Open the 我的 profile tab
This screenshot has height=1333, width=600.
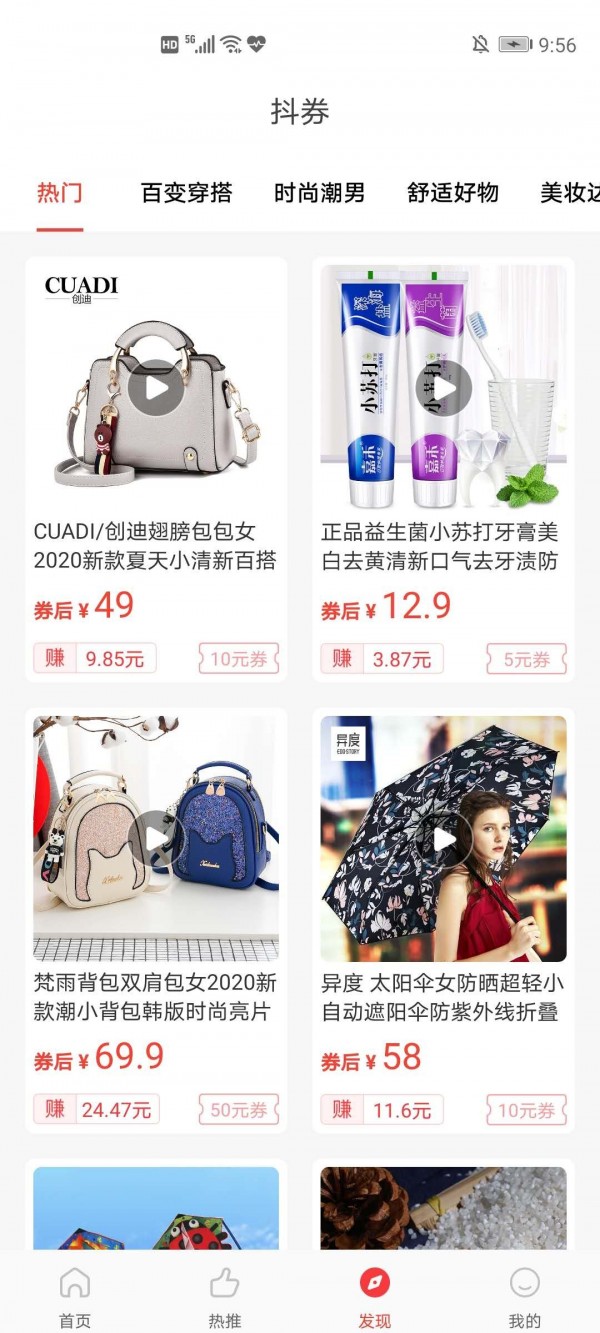pyautogui.click(x=524, y=1295)
